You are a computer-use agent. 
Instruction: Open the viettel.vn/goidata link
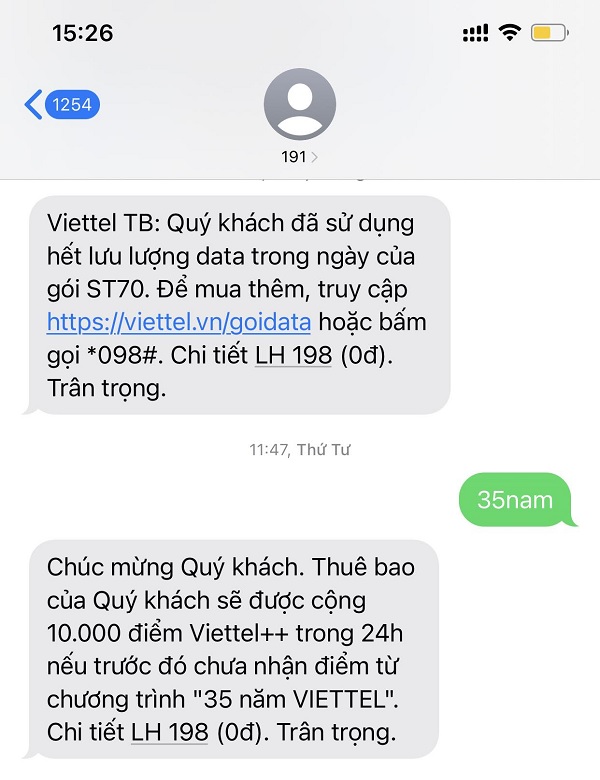point(180,322)
